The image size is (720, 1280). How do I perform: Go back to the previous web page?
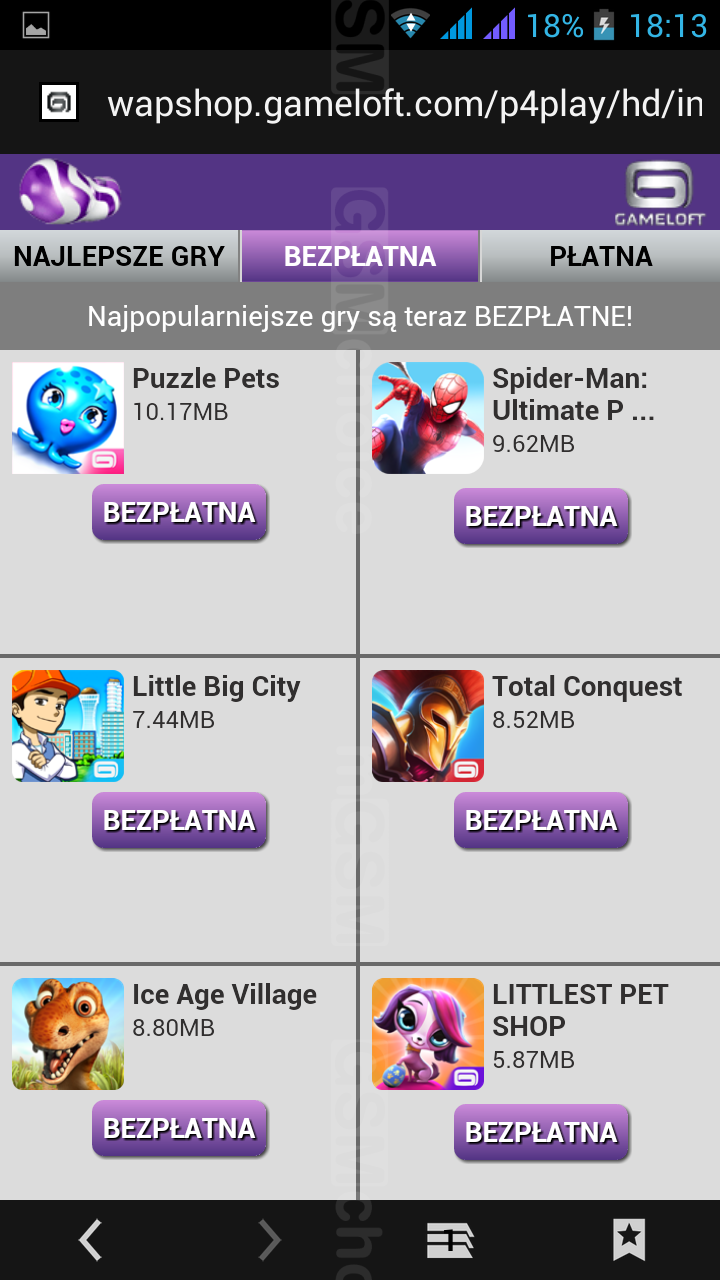pos(90,1240)
